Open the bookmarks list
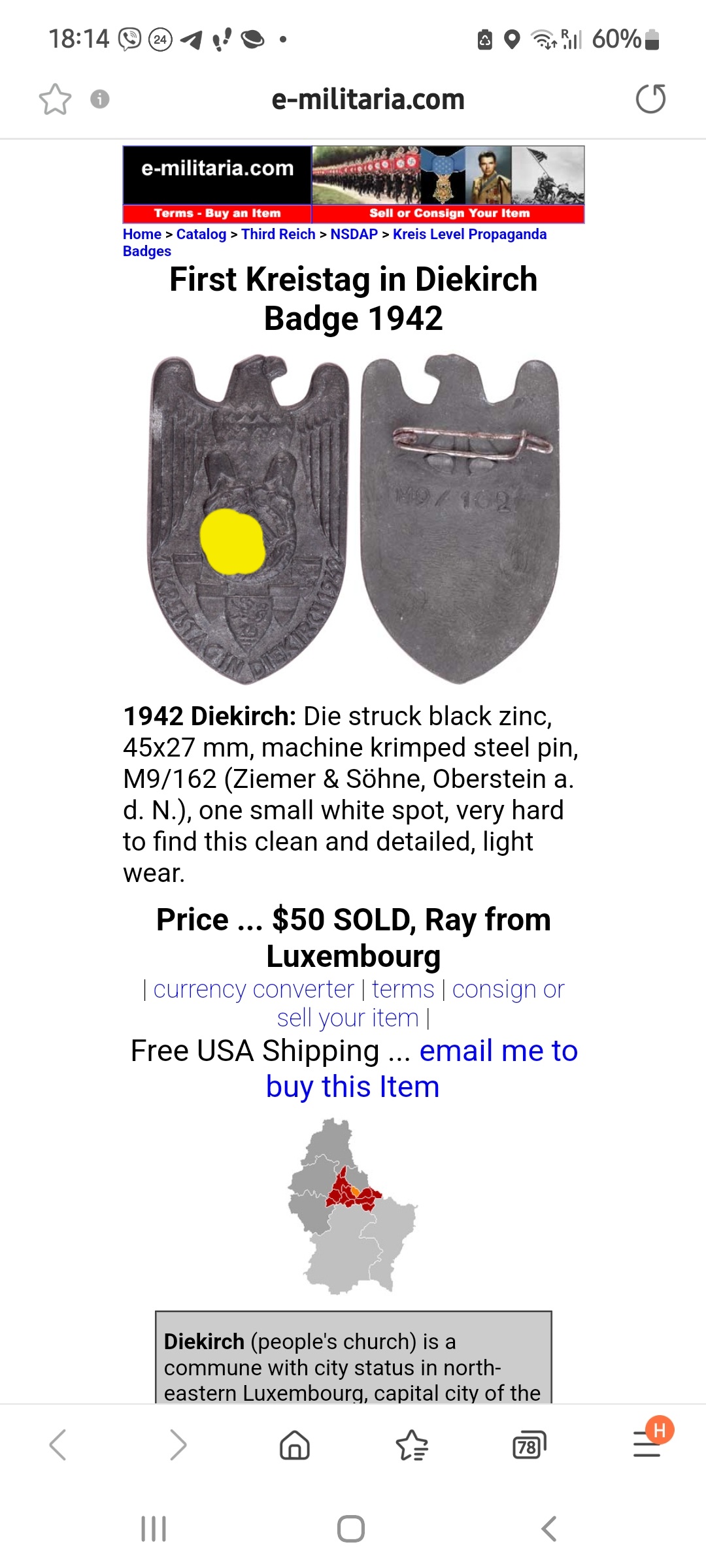706x1568 pixels. [x=412, y=1445]
